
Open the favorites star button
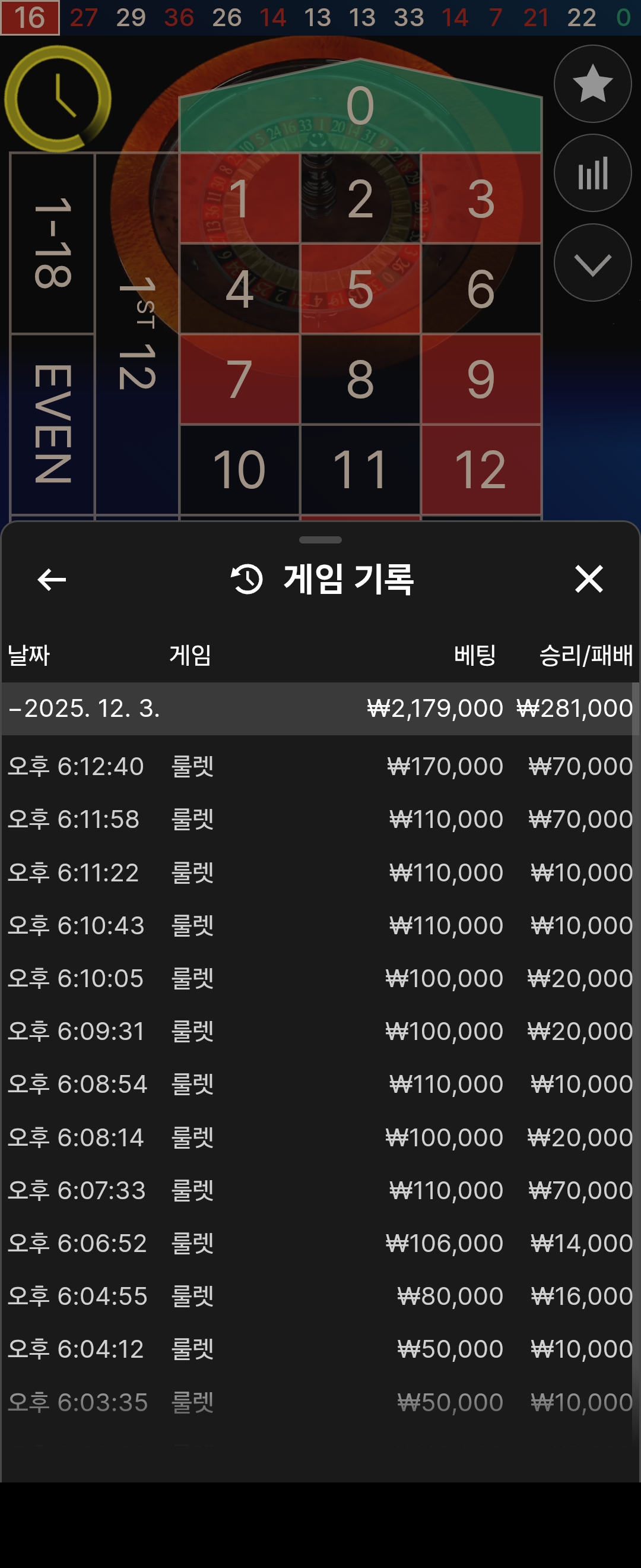point(592,84)
